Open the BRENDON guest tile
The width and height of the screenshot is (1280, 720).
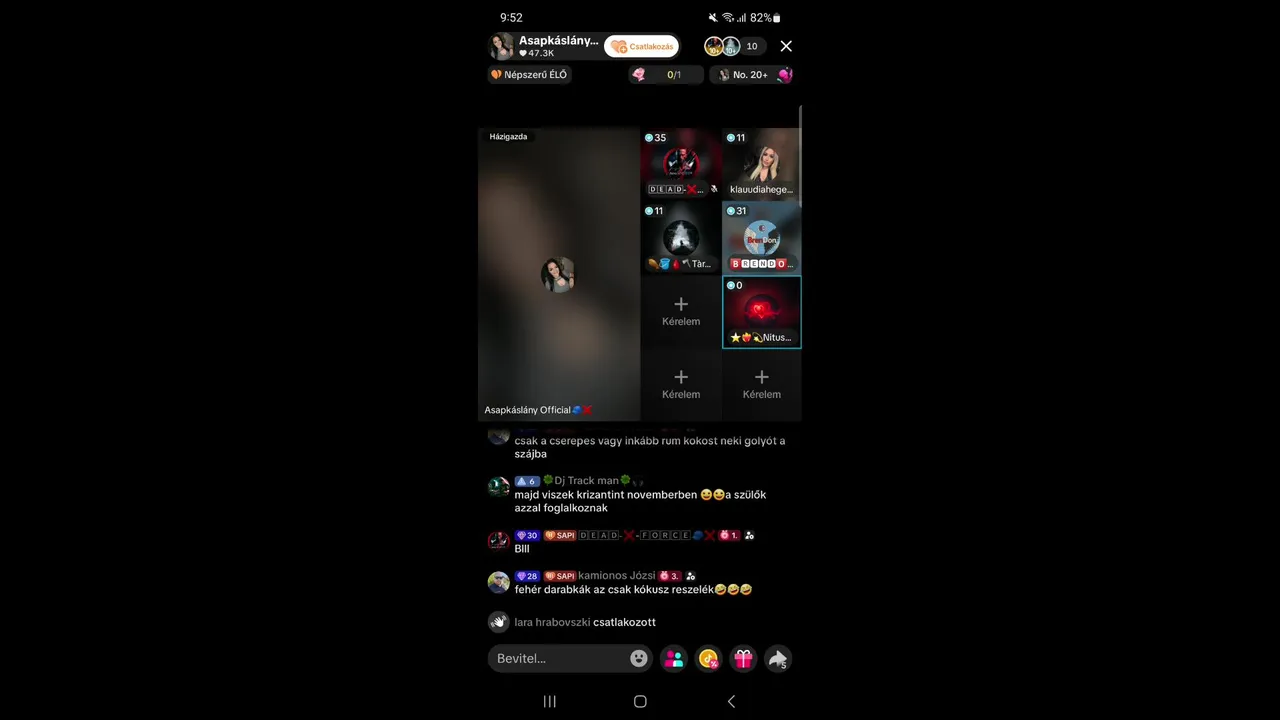(x=761, y=238)
